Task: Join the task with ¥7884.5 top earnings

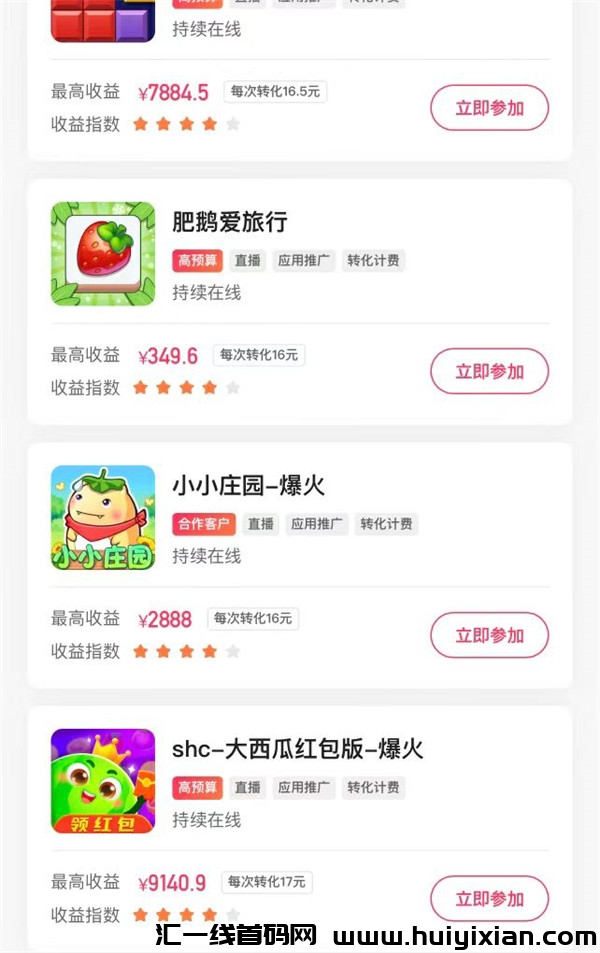Action: coord(489,108)
